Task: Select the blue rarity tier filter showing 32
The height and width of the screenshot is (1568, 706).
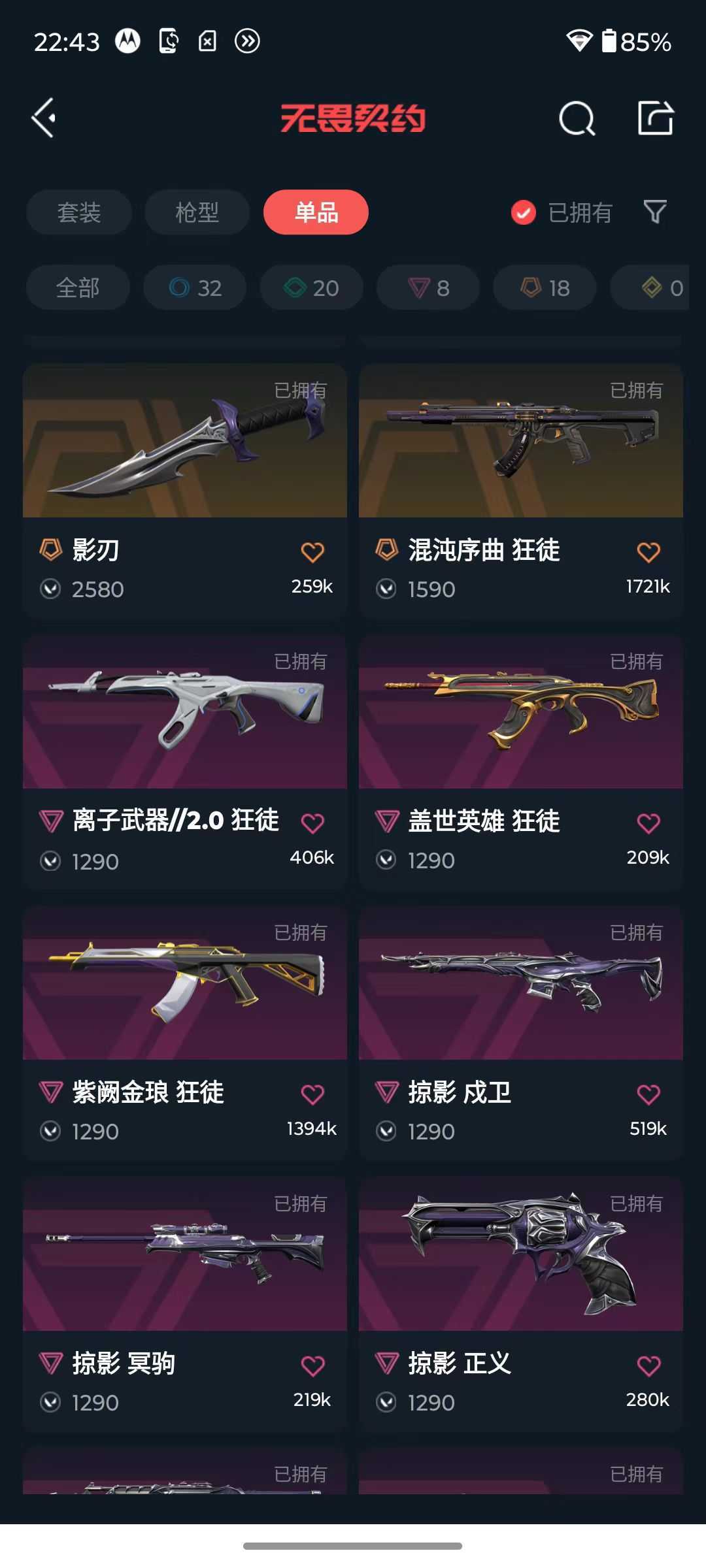Action: (x=194, y=287)
